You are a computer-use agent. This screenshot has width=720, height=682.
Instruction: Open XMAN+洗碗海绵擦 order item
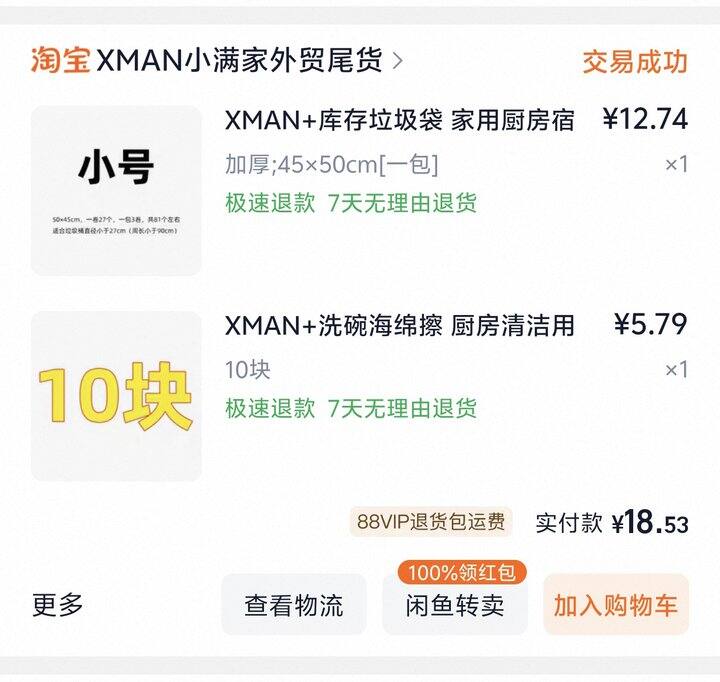pyautogui.click(x=400, y=325)
